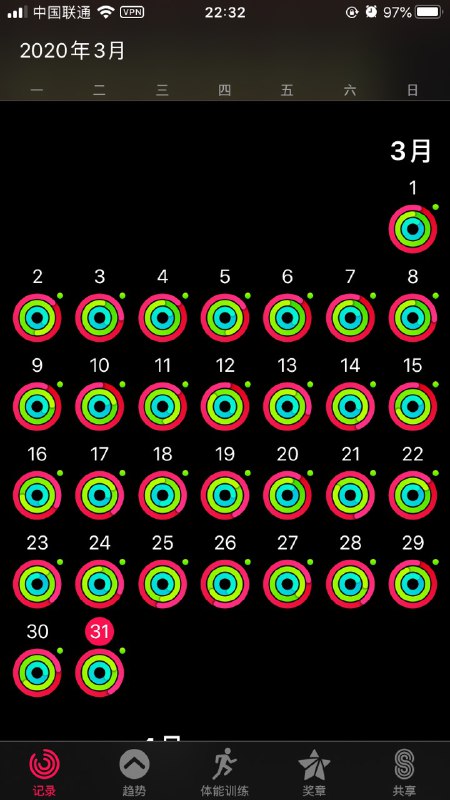Screen dimensions: 450x800
Task: Switch to the 趋势 tab
Action: (134, 772)
